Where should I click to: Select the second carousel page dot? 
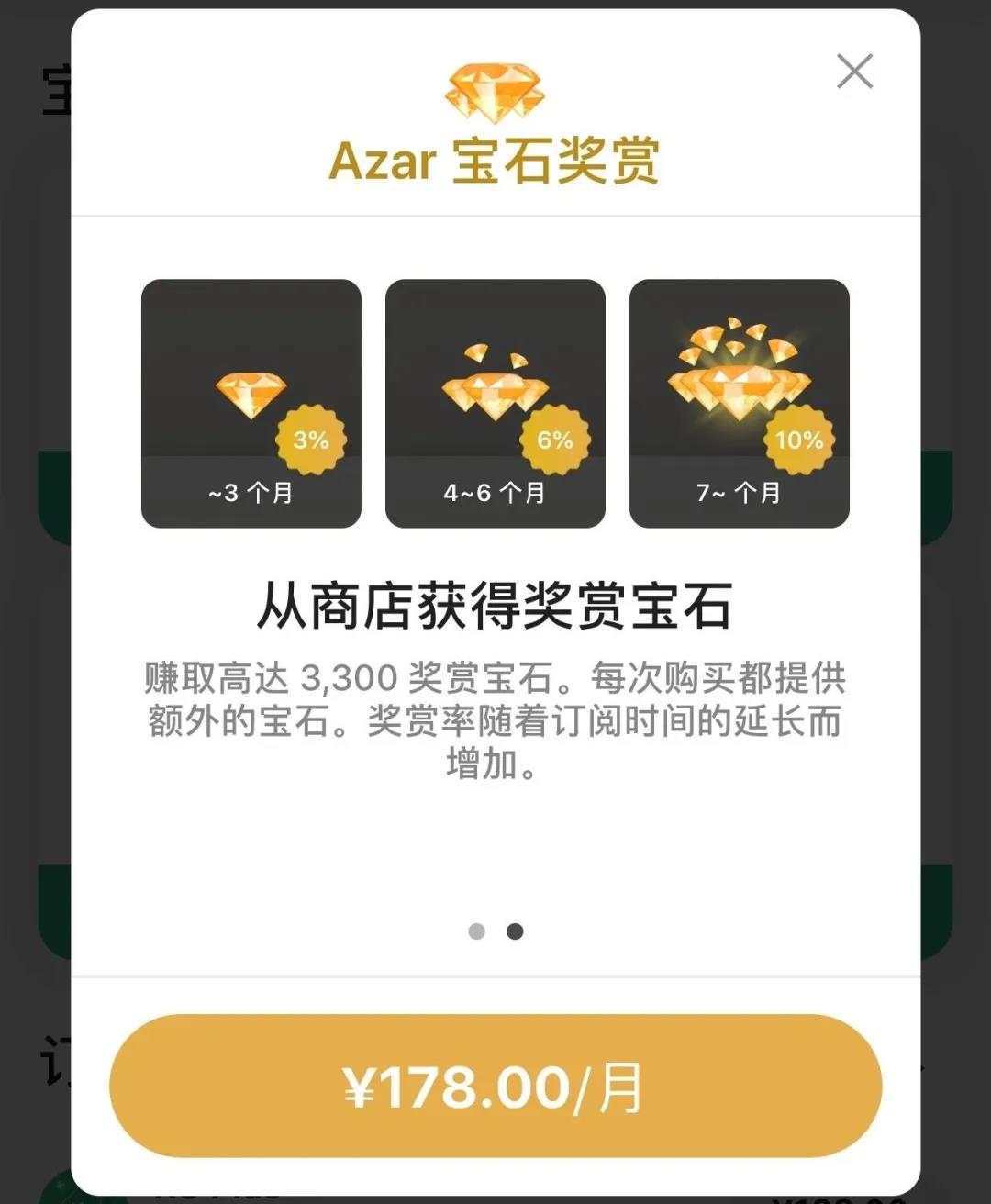point(515,931)
